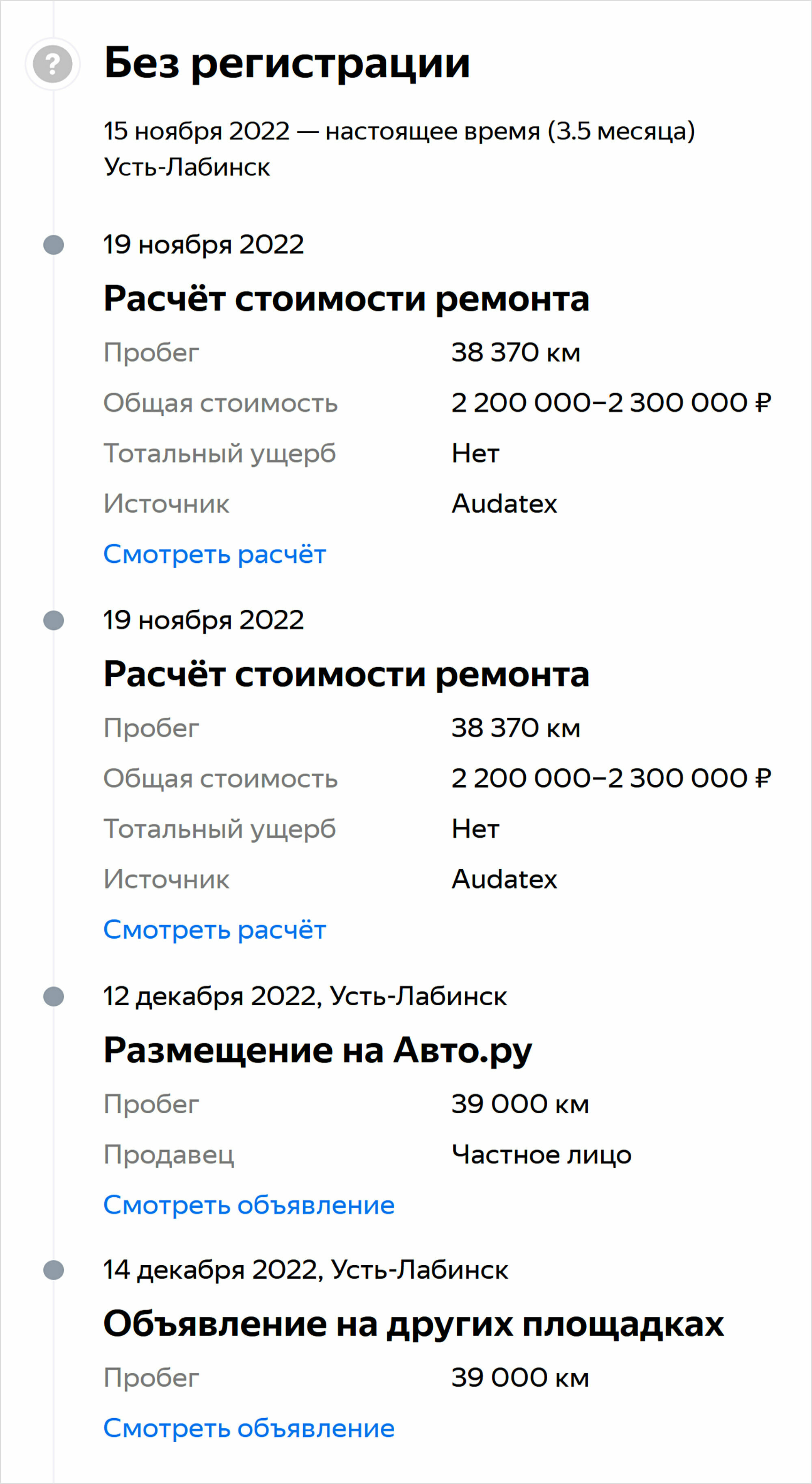This screenshot has height=1484, width=812.
Task: Open "Смотреть расчёт" link above the 12 декабря entry
Action: pos(215,930)
